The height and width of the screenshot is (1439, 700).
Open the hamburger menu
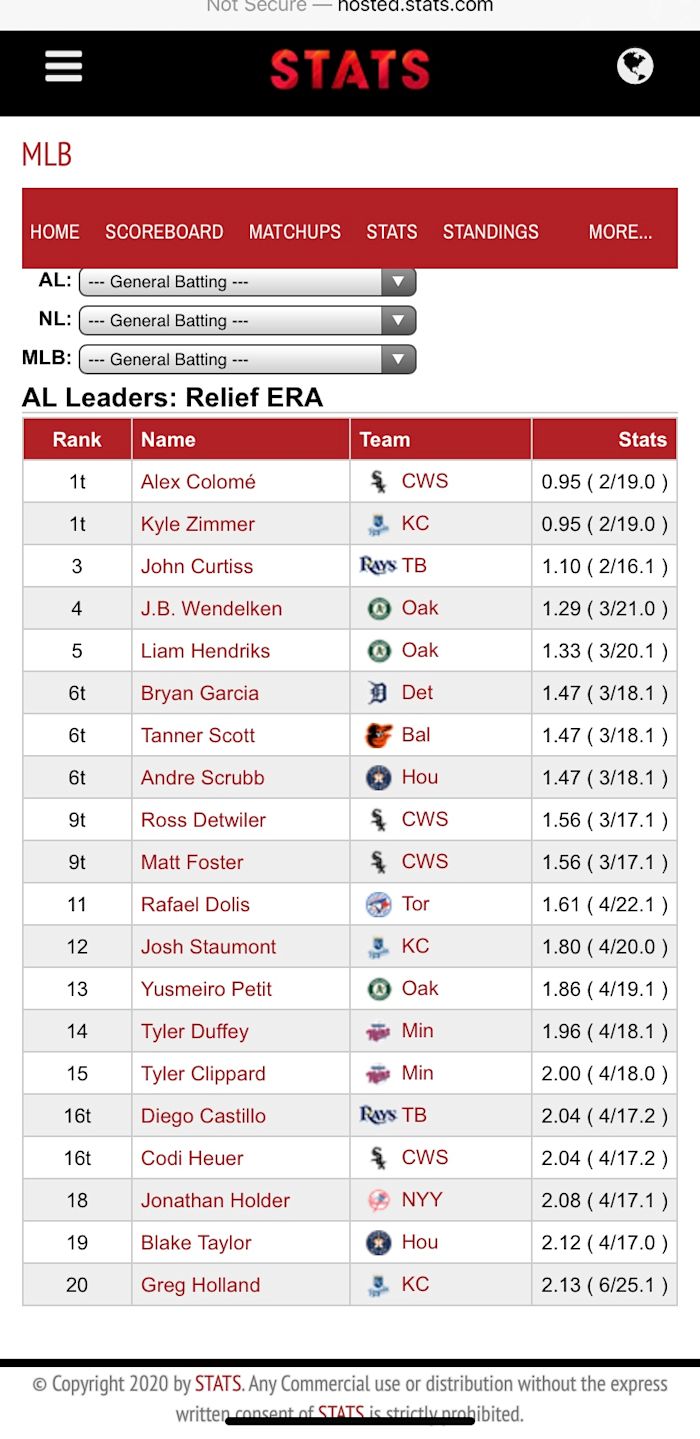pos(63,67)
